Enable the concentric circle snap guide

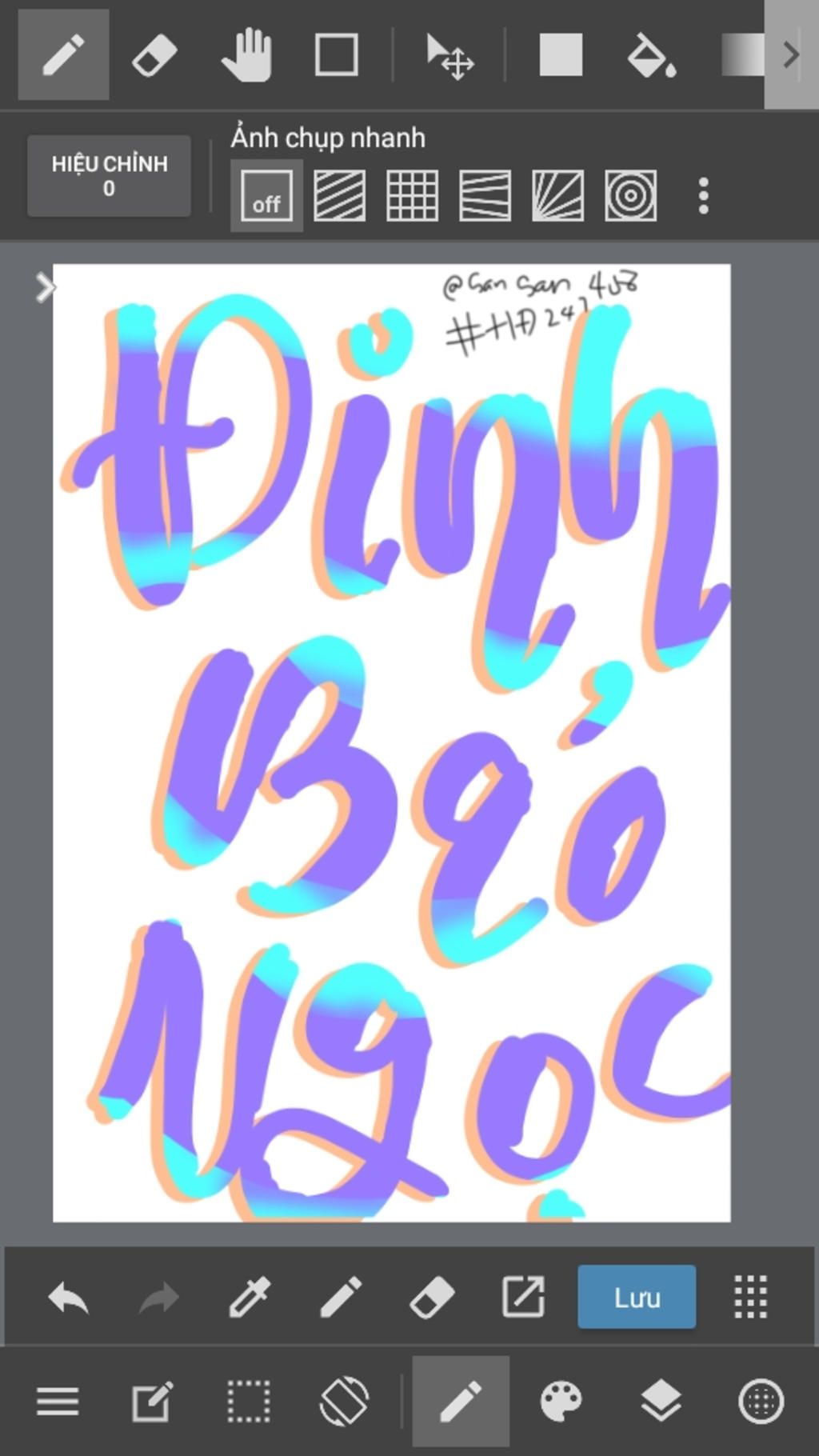click(631, 196)
